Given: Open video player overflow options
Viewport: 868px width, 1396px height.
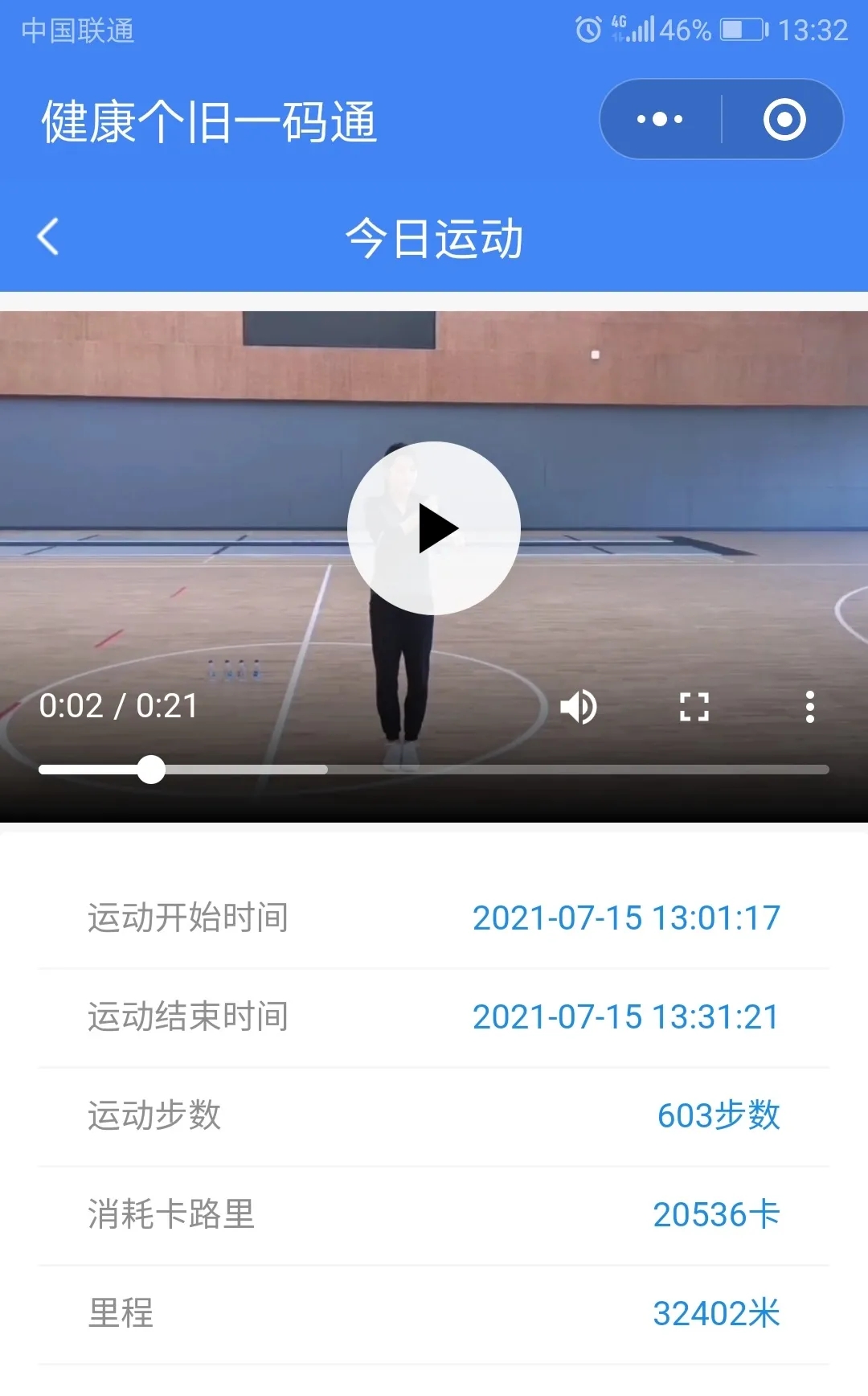Looking at the screenshot, I should pyautogui.click(x=809, y=708).
